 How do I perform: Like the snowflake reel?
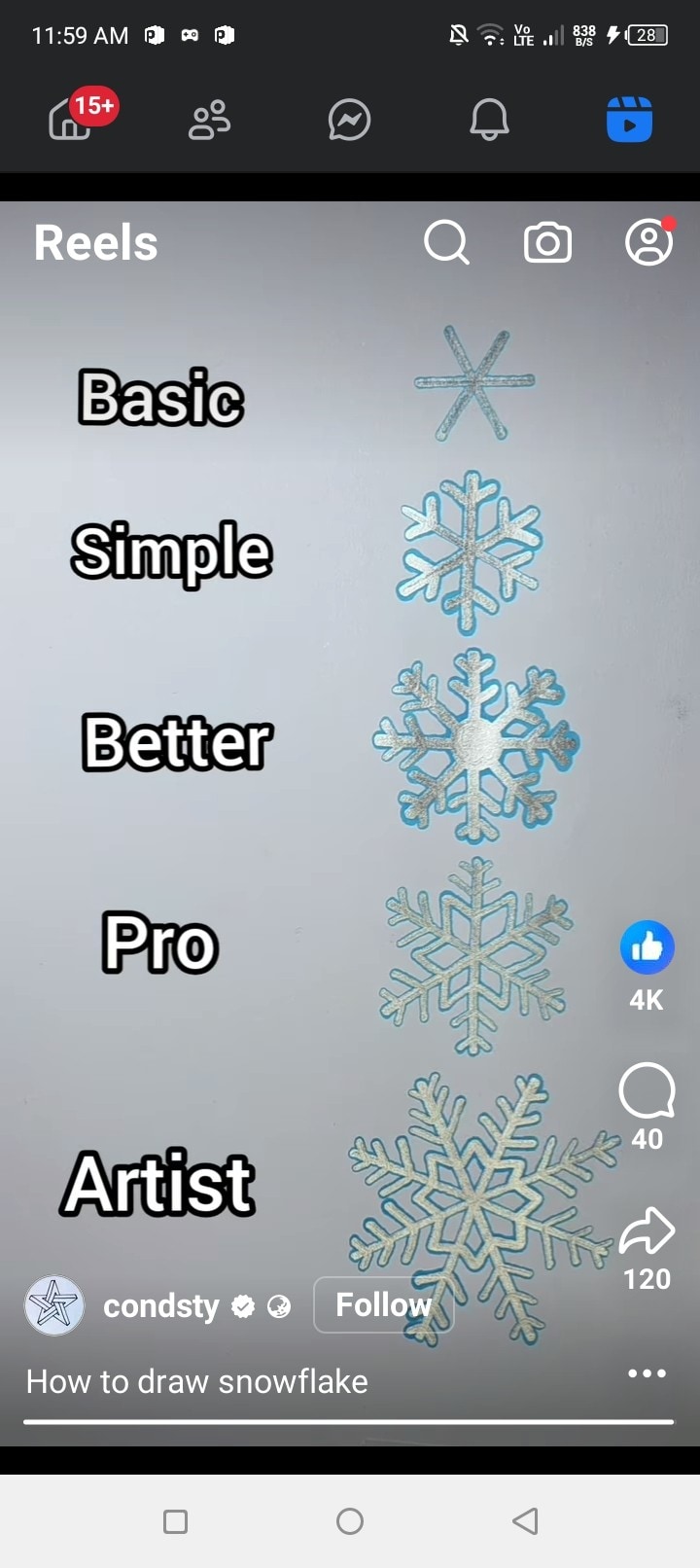coord(647,947)
